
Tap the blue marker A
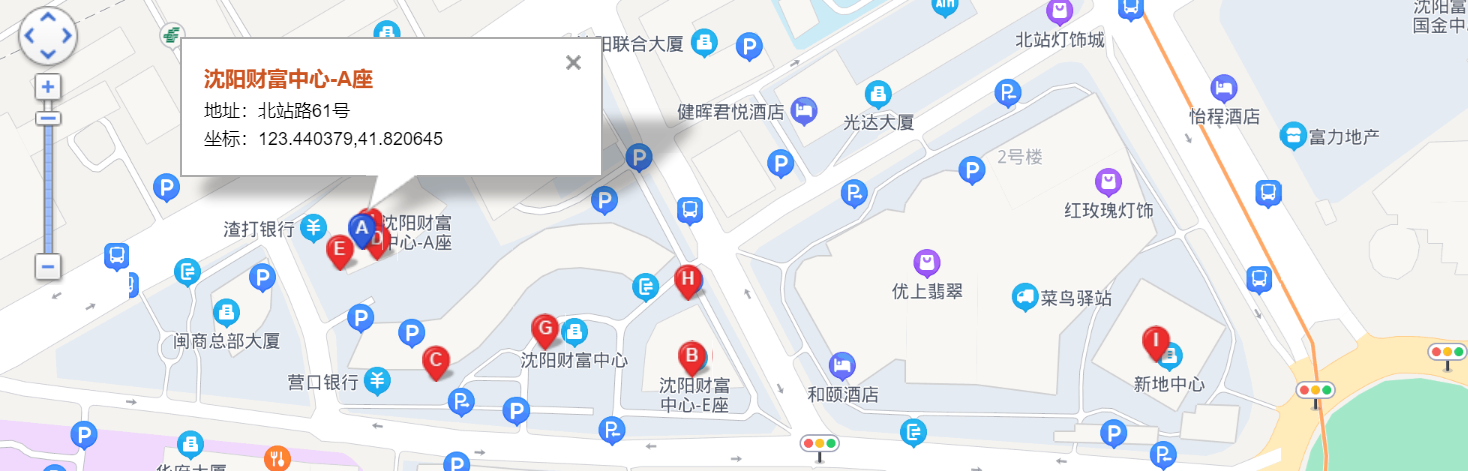pyautogui.click(x=360, y=229)
